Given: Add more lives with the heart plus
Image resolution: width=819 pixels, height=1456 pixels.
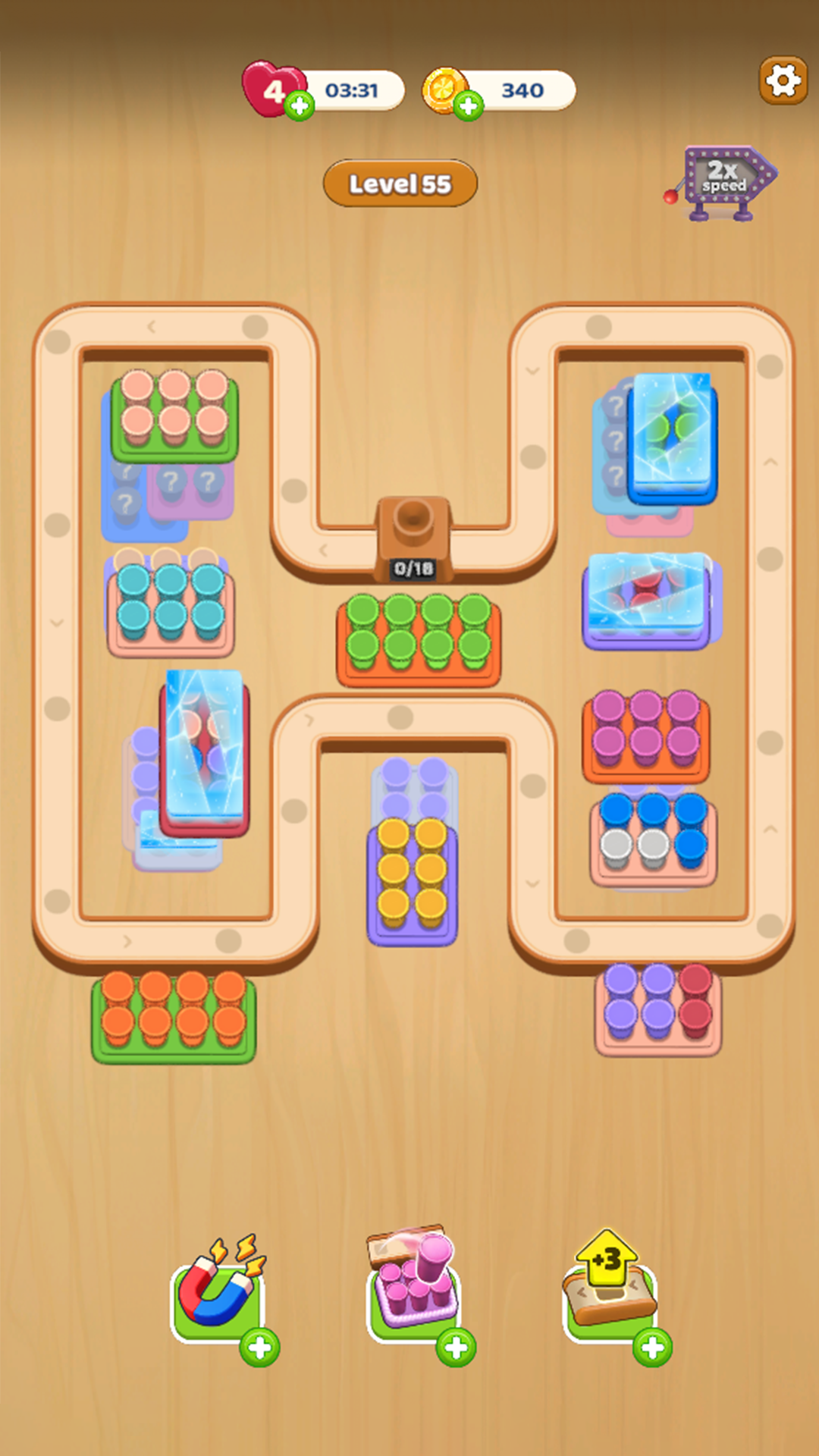Looking at the screenshot, I should pos(300,105).
